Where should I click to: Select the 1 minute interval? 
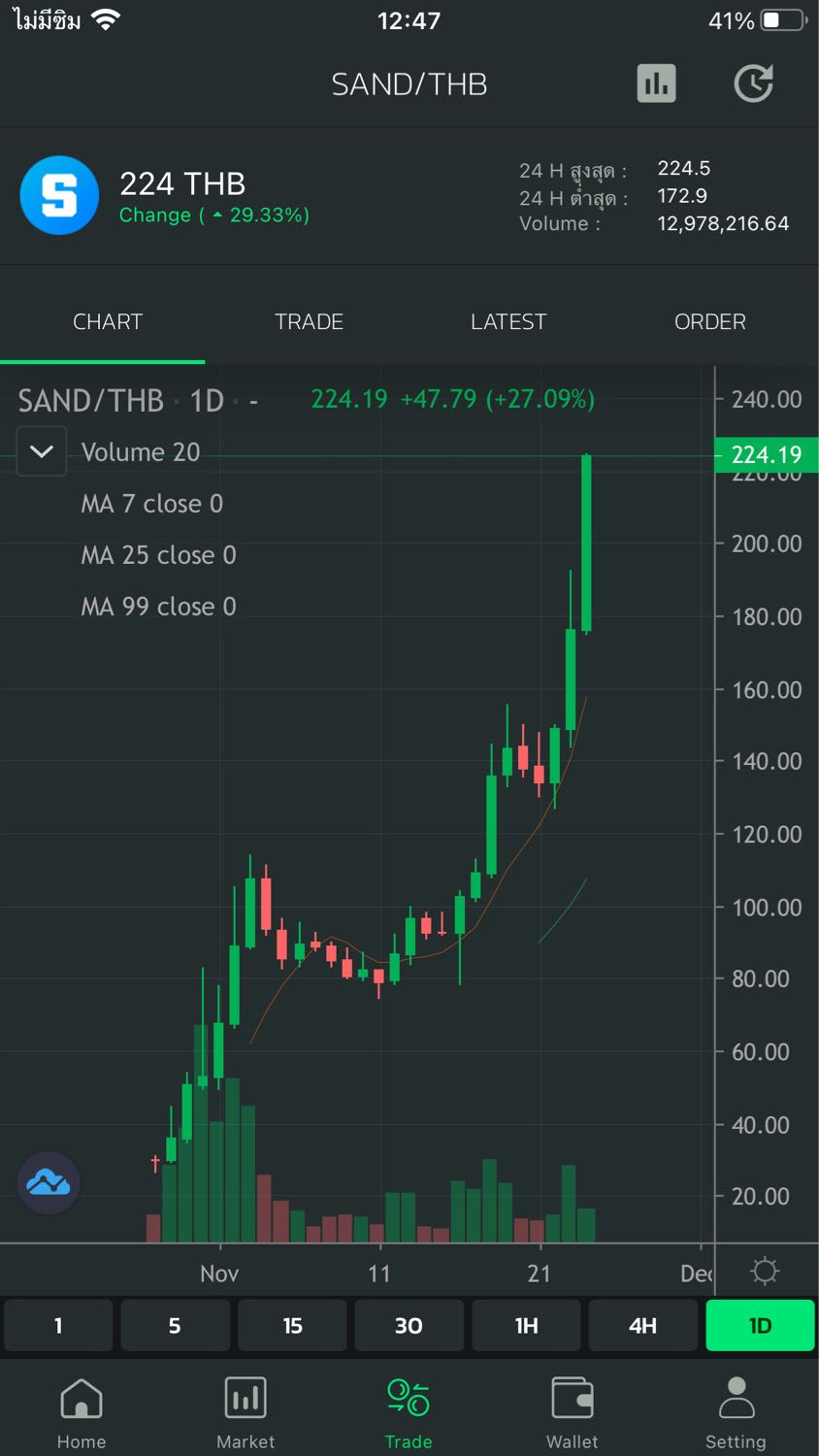58,1326
